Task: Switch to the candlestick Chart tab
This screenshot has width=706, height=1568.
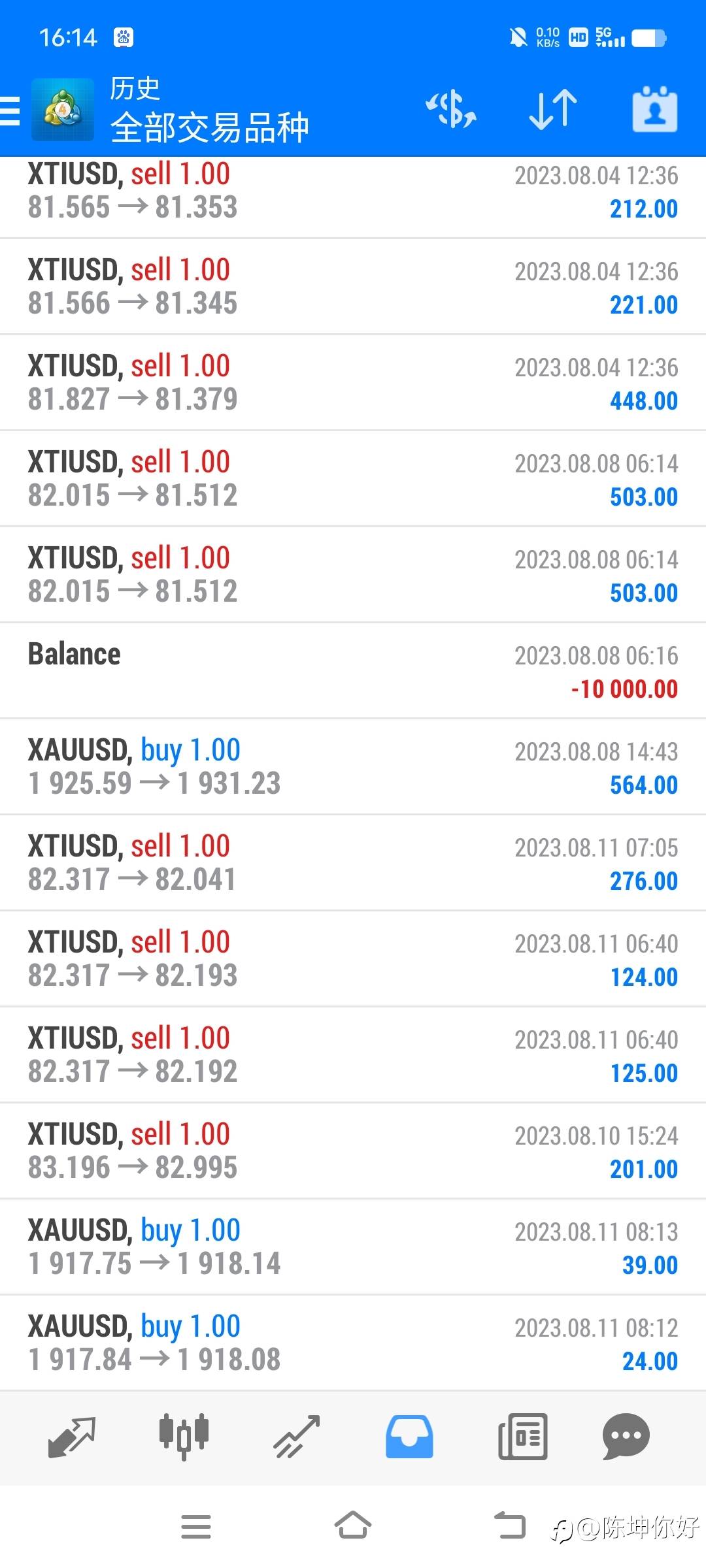Action: pyautogui.click(x=184, y=1437)
